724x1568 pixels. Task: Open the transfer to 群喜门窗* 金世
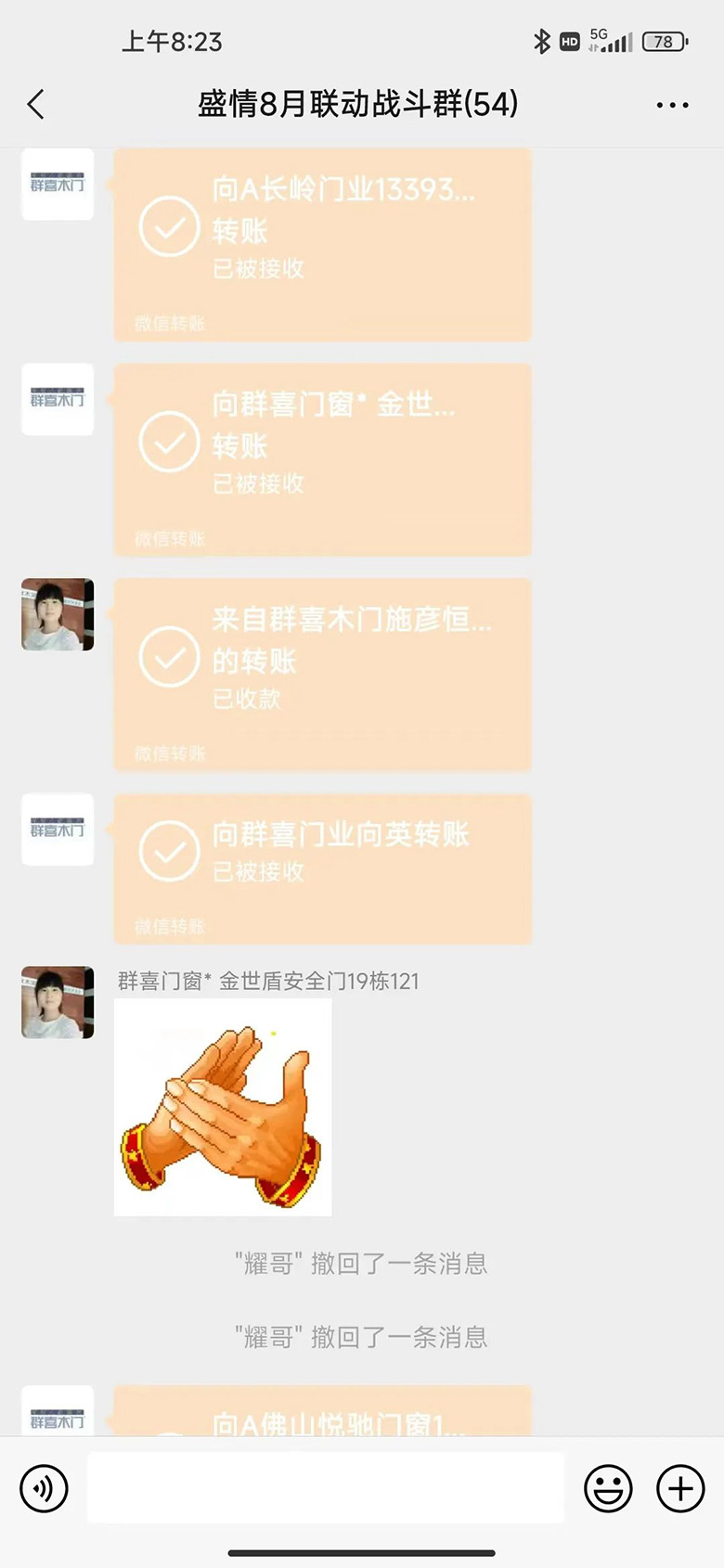(322, 460)
